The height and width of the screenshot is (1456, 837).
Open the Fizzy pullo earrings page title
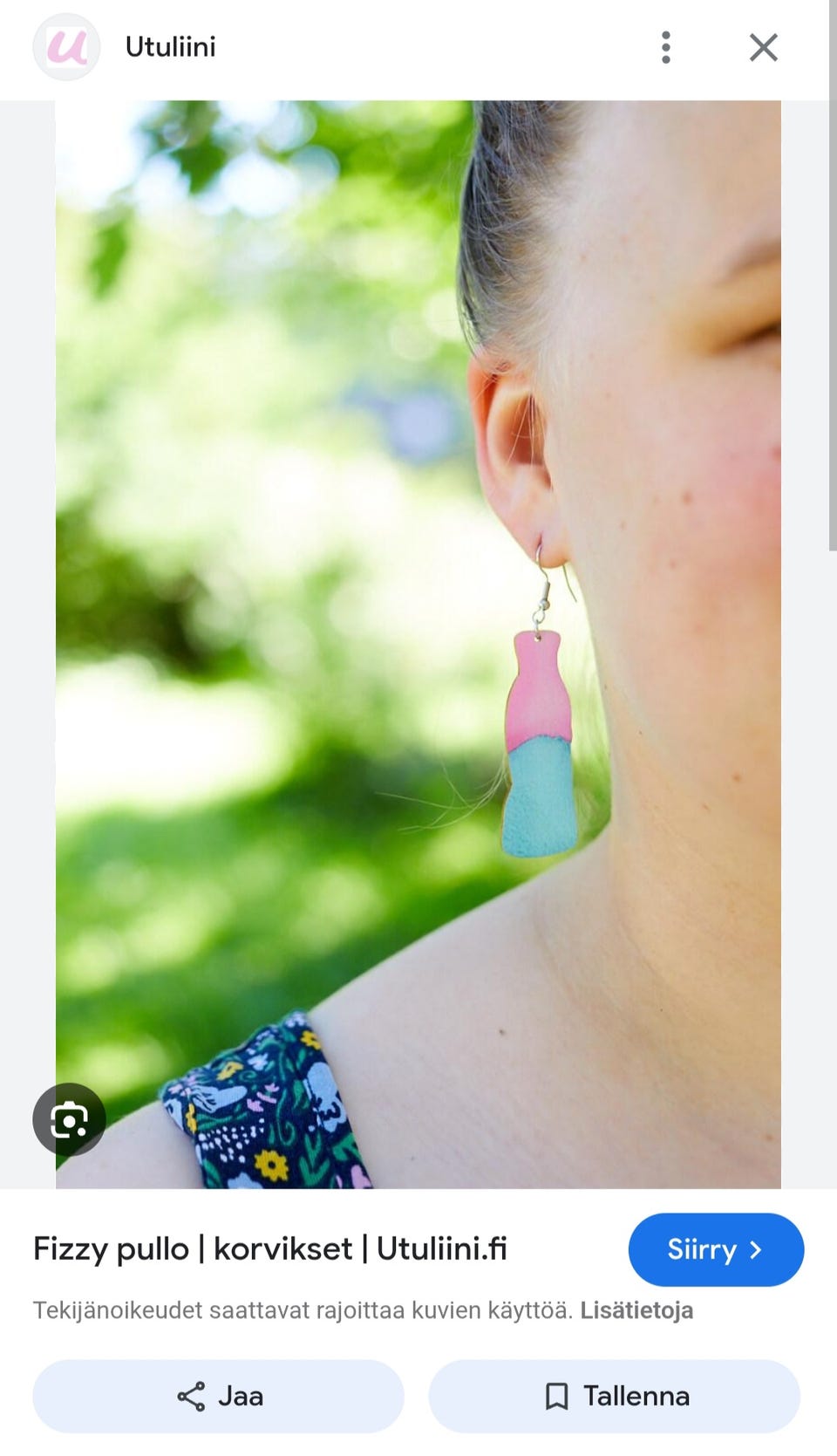(x=270, y=1249)
